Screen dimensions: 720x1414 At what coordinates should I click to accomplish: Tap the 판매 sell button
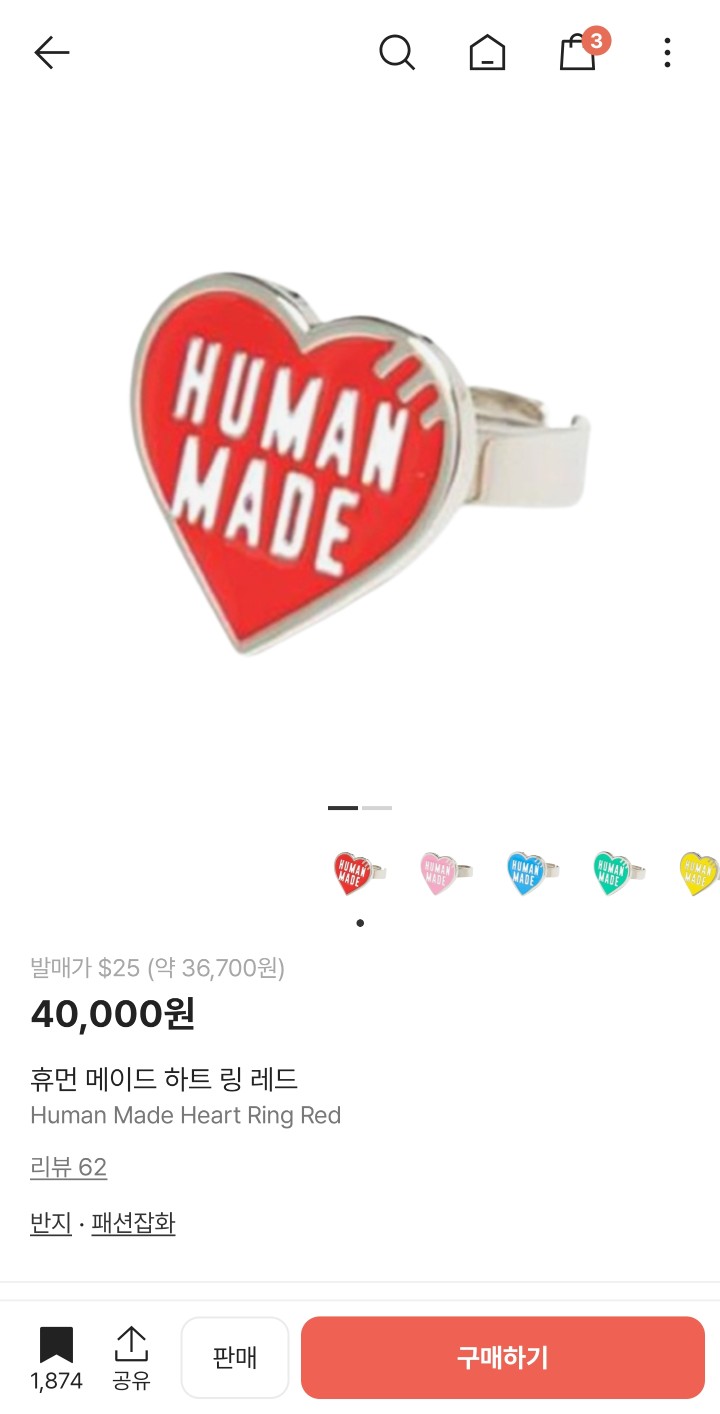(x=235, y=1357)
